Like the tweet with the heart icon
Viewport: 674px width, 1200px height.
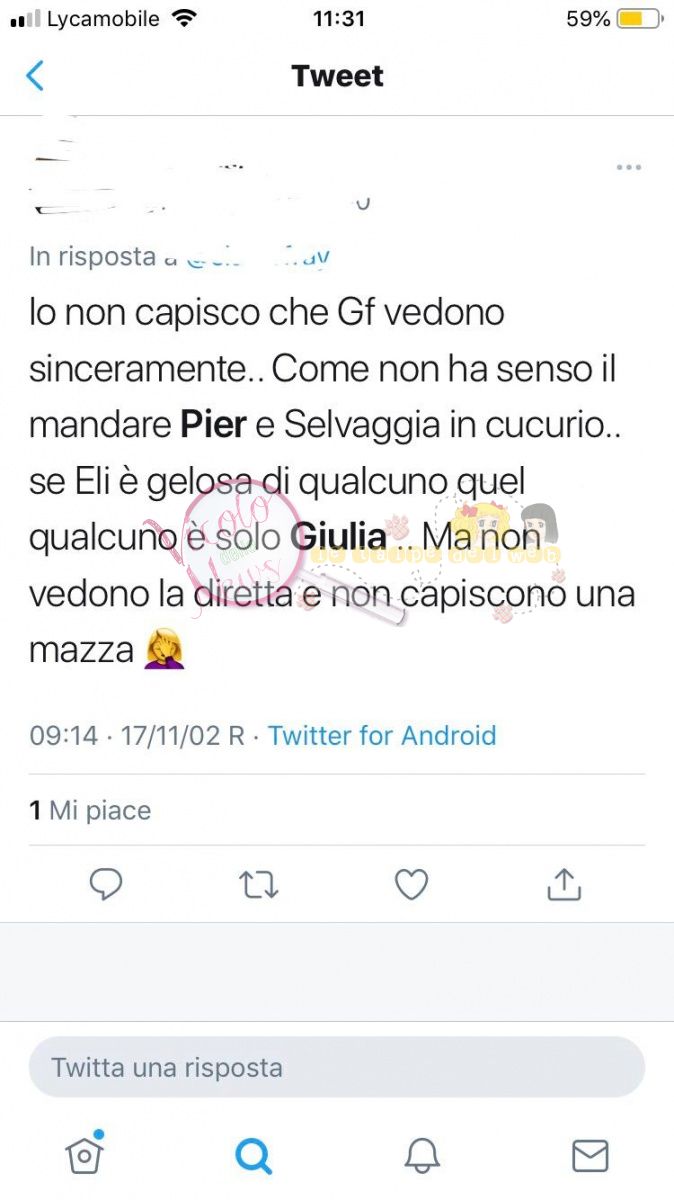pyautogui.click(x=411, y=884)
